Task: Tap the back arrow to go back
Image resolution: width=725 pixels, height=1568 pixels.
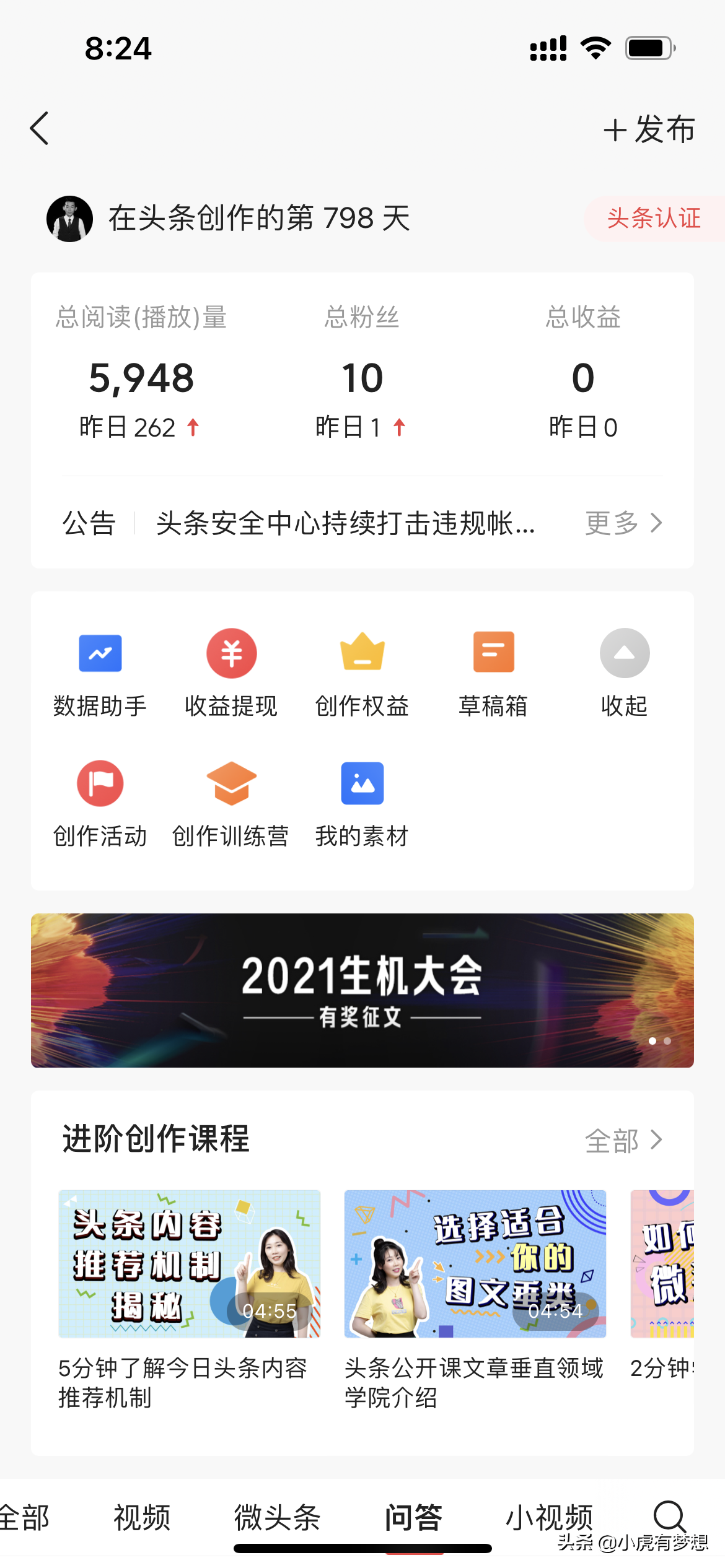Action: click(x=40, y=128)
